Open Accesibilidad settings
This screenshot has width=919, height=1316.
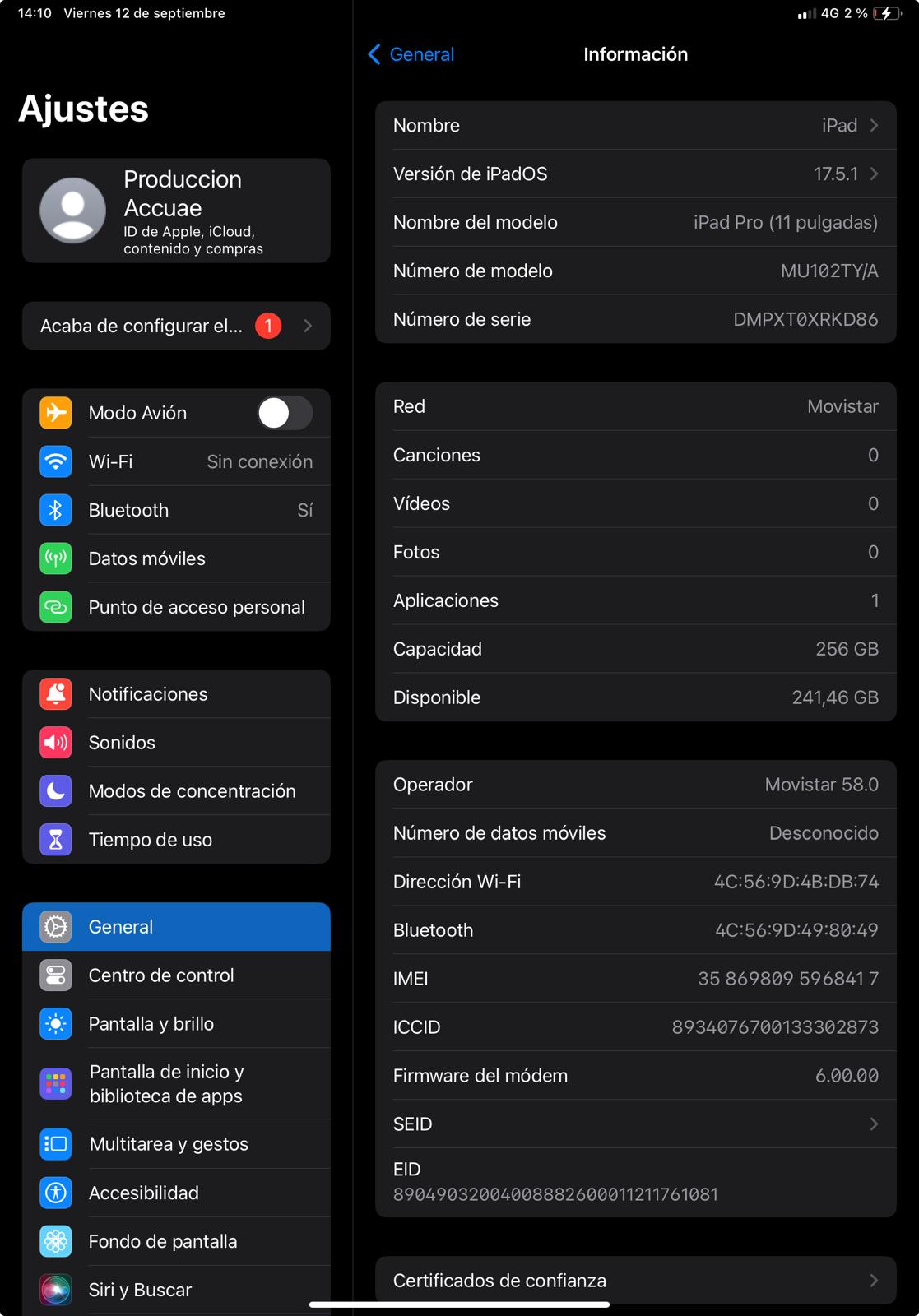click(x=176, y=1193)
